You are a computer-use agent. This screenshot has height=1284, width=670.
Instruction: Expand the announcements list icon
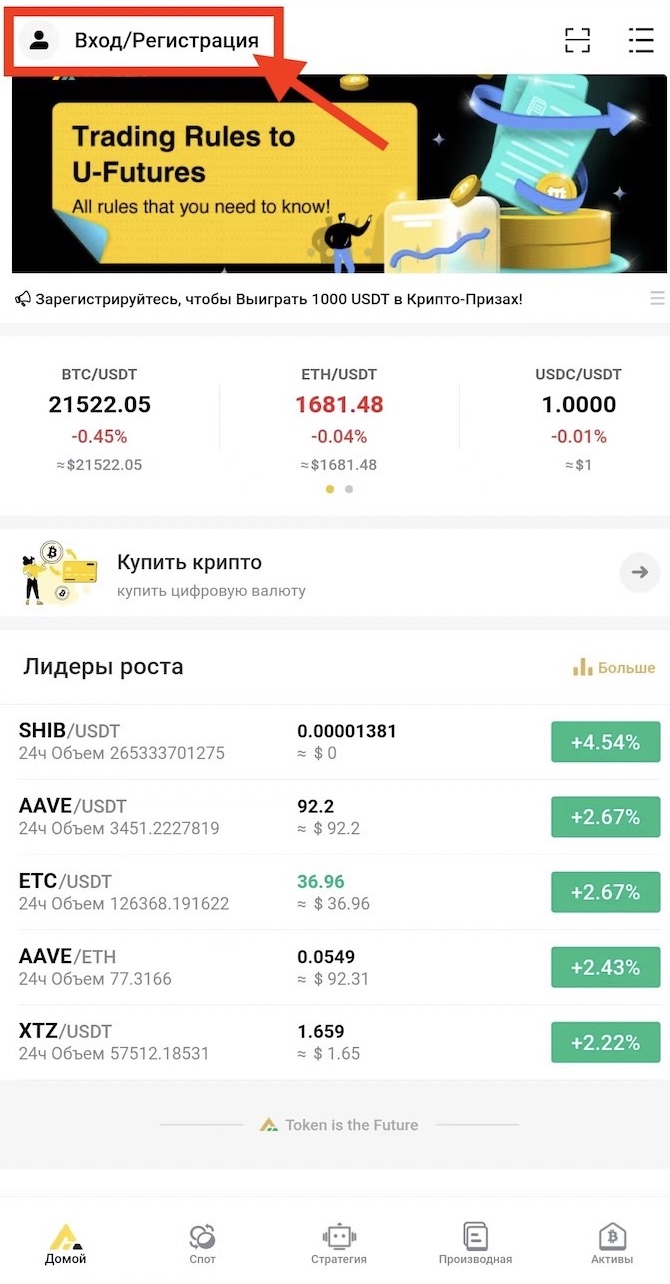(x=657, y=298)
